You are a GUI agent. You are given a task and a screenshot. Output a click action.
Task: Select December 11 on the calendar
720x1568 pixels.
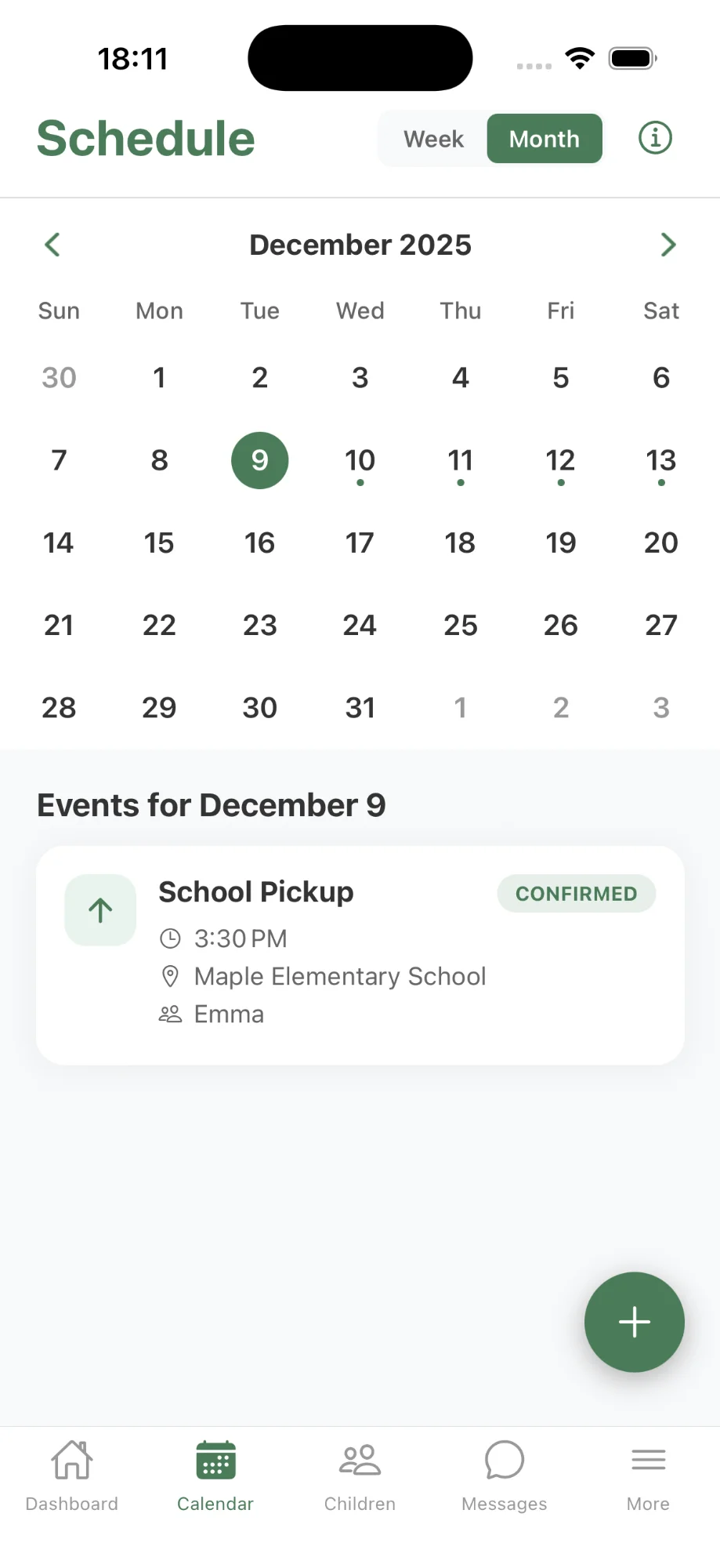(460, 461)
